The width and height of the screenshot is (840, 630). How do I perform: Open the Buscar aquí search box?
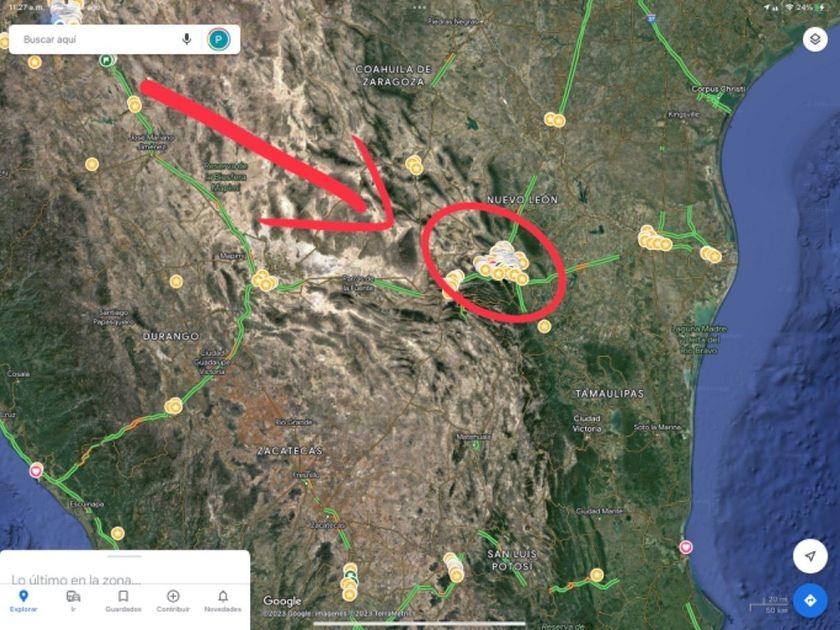tap(95, 39)
